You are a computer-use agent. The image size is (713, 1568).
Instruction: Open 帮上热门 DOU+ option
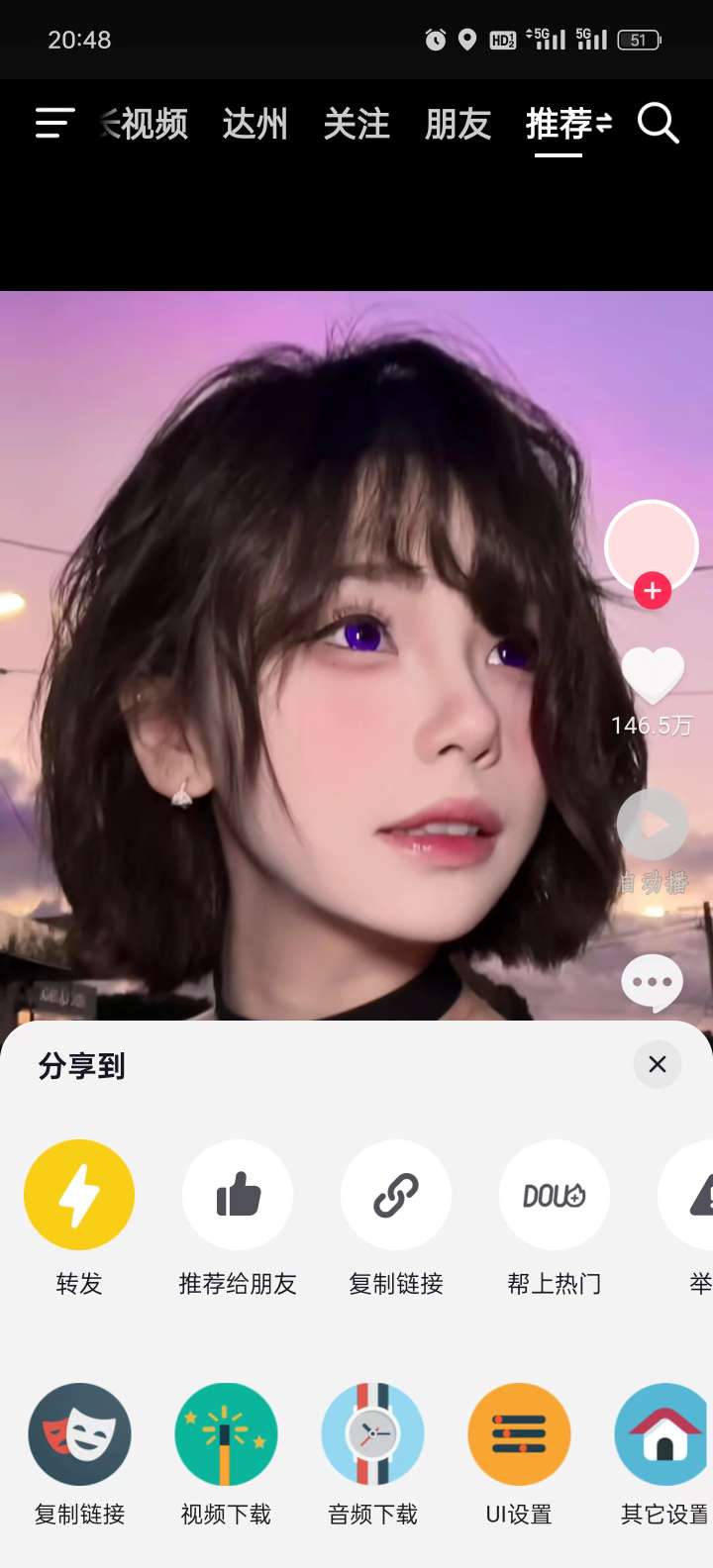coord(555,1195)
